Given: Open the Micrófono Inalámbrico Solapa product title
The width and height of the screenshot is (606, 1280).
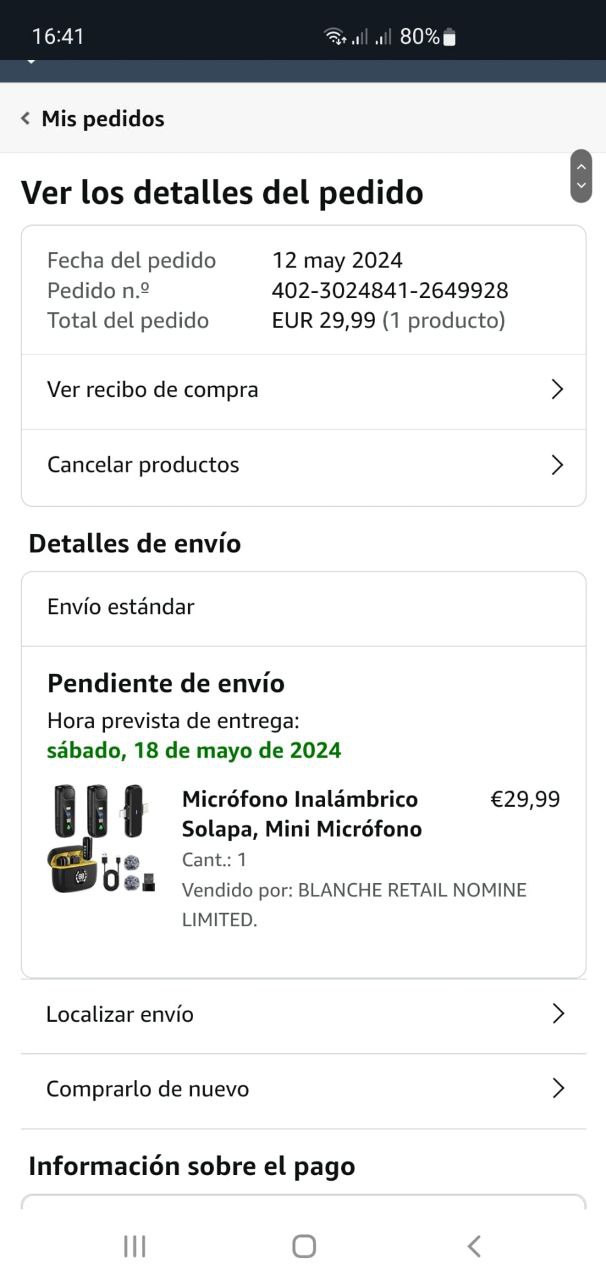Looking at the screenshot, I should pos(301,814).
